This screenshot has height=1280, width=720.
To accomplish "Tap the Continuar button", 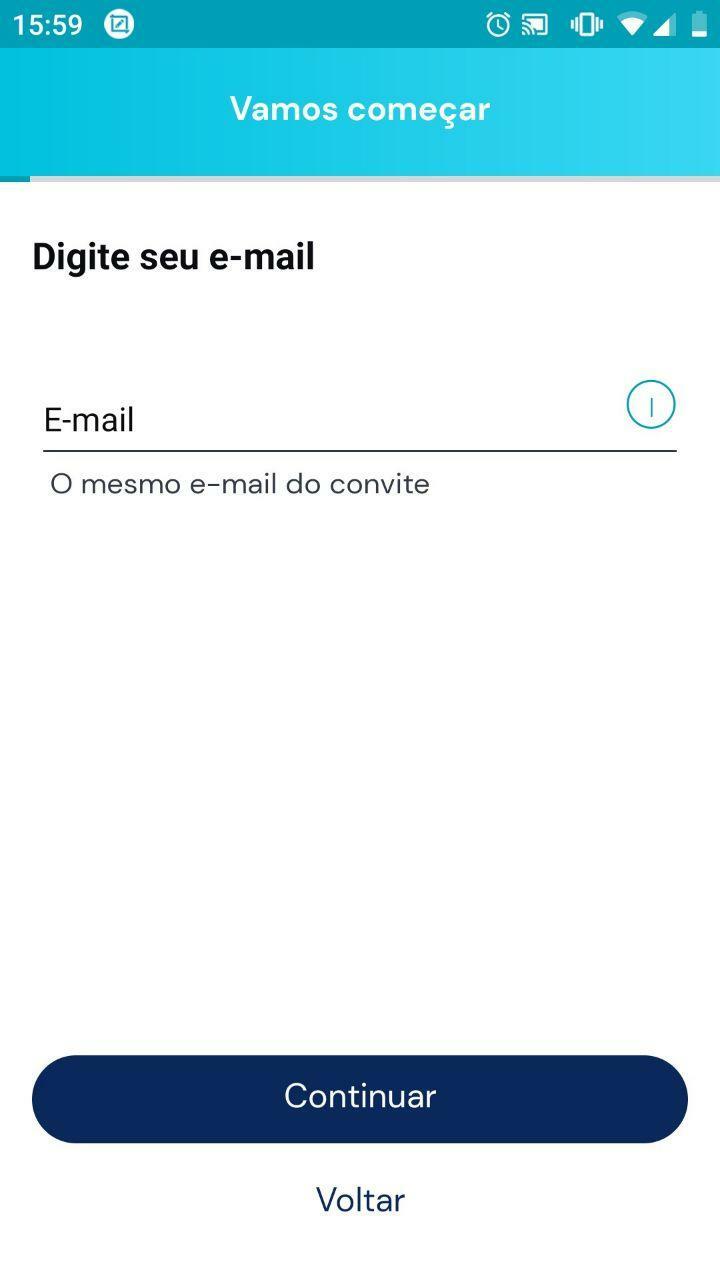I will click(360, 1098).
